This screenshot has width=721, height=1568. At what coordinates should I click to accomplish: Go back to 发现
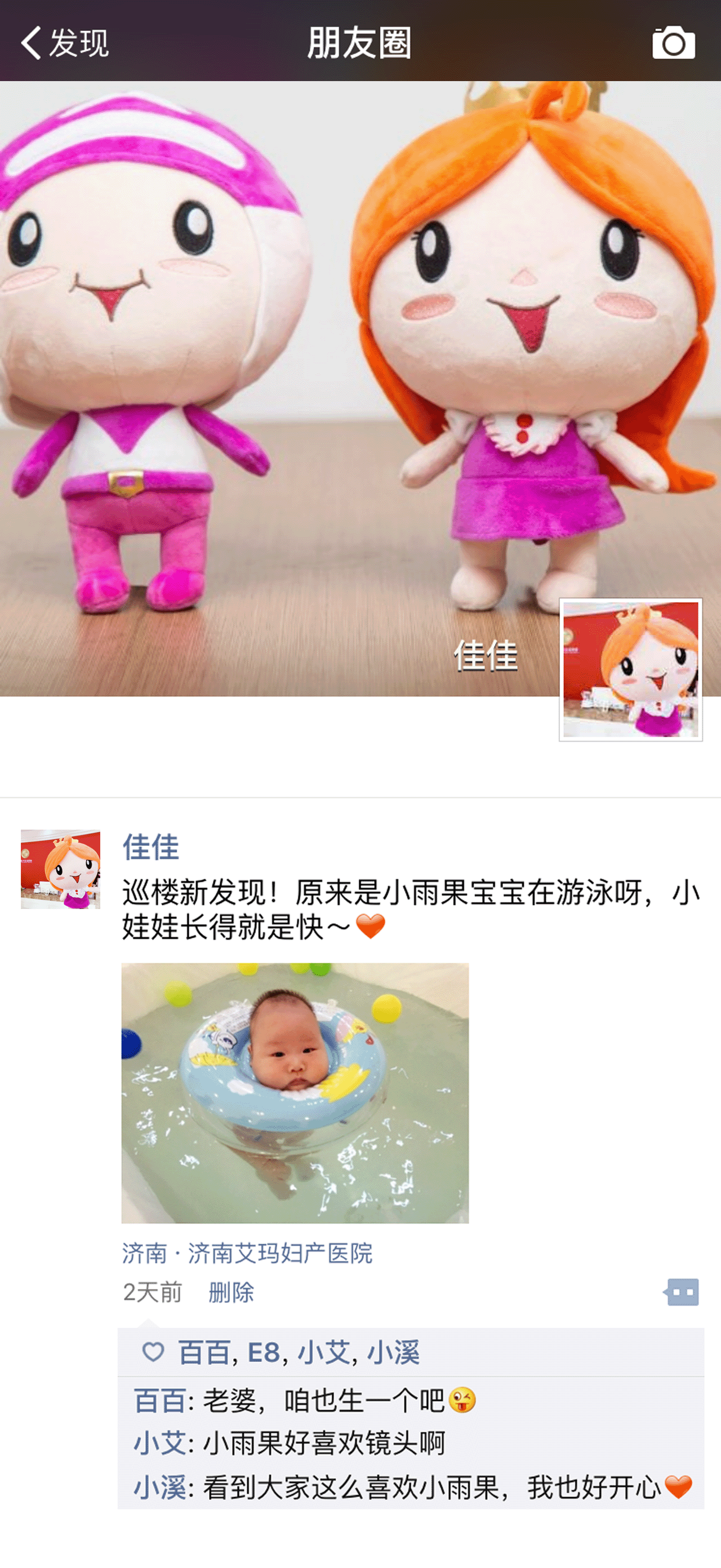[x=64, y=43]
